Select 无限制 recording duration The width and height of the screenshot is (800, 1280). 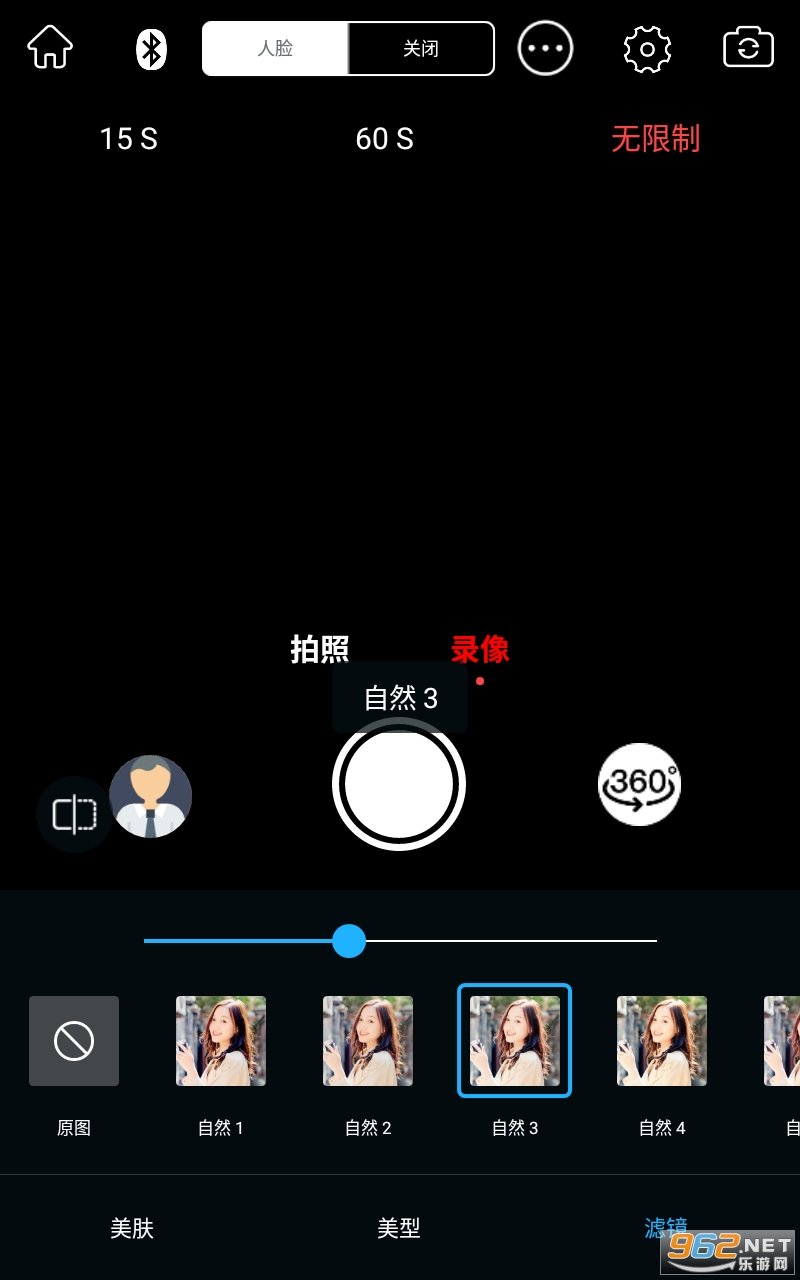(x=656, y=139)
